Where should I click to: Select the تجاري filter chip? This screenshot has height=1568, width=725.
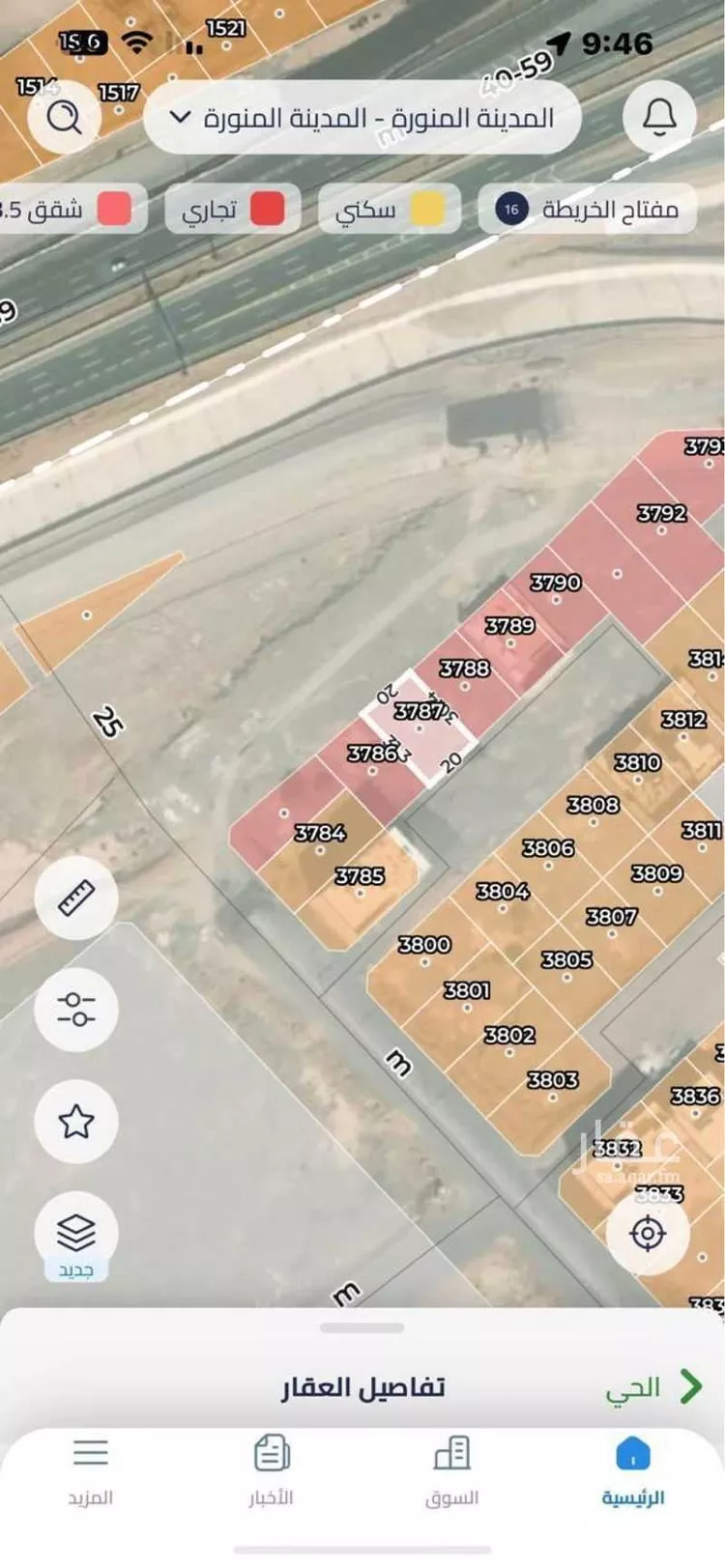pos(233,210)
